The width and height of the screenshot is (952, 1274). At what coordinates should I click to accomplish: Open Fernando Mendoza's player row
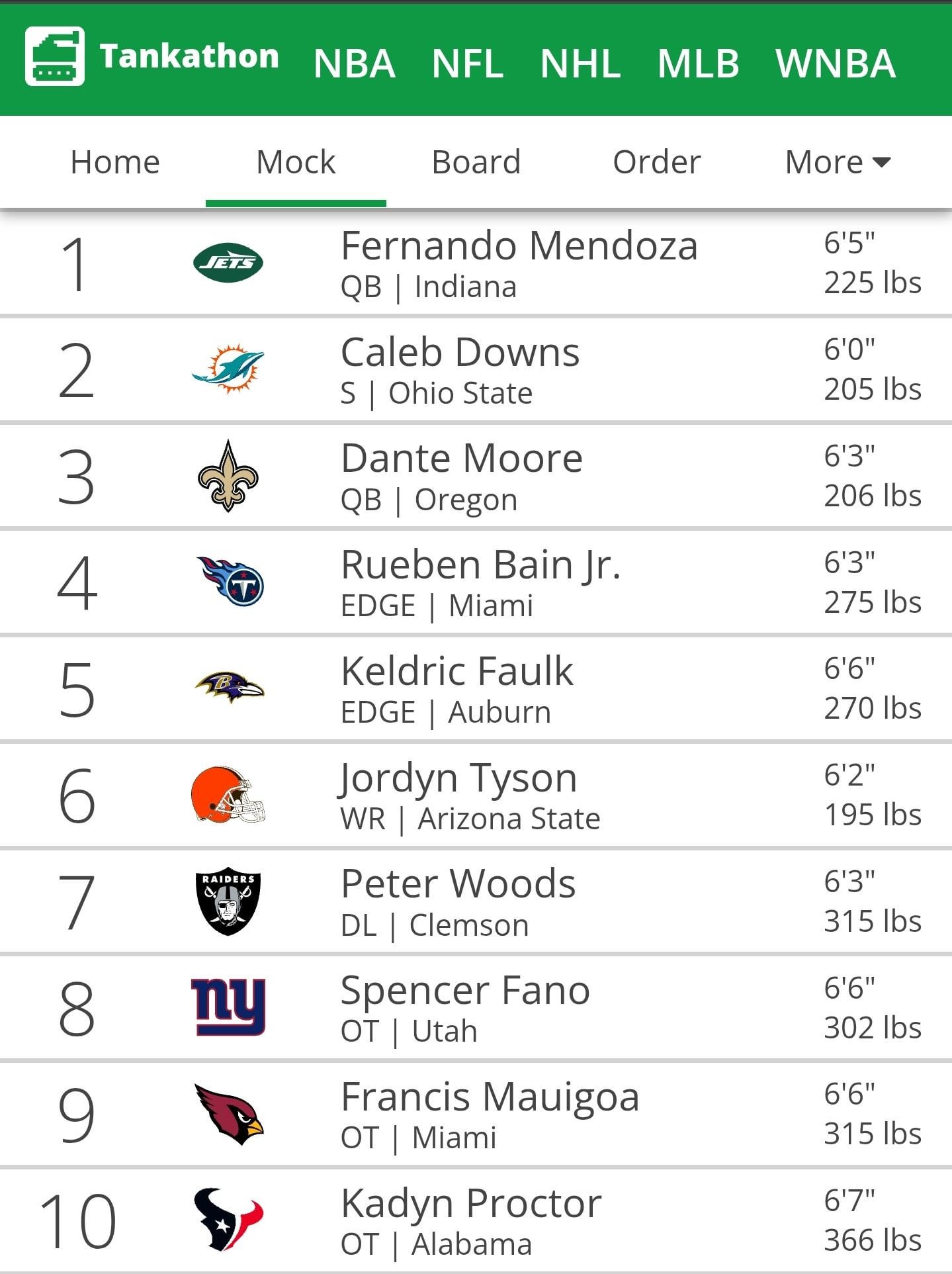tap(519, 263)
